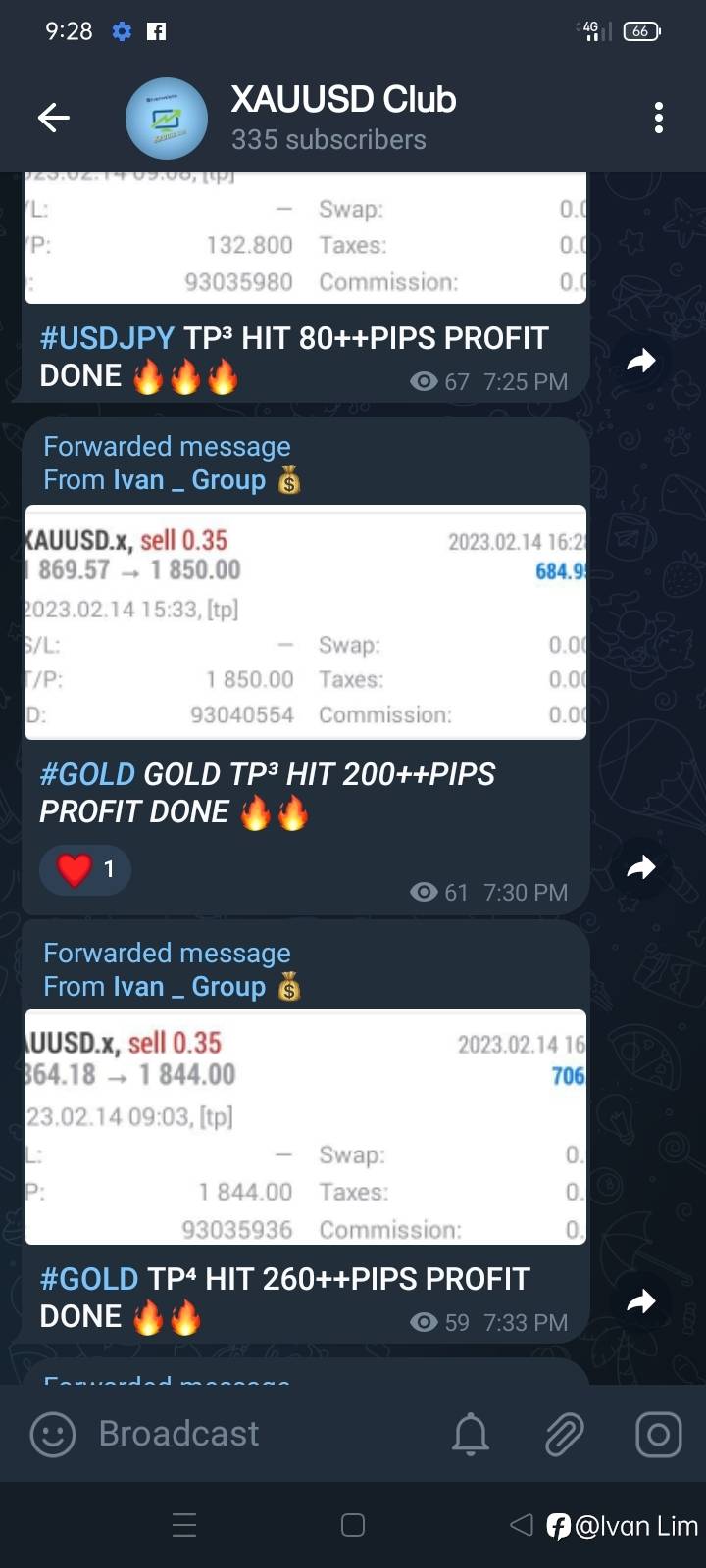Open hashtag #GOLD in TP⁴ HIT 260++PIPS post
The image size is (706, 1568).
pyautogui.click(x=89, y=1279)
